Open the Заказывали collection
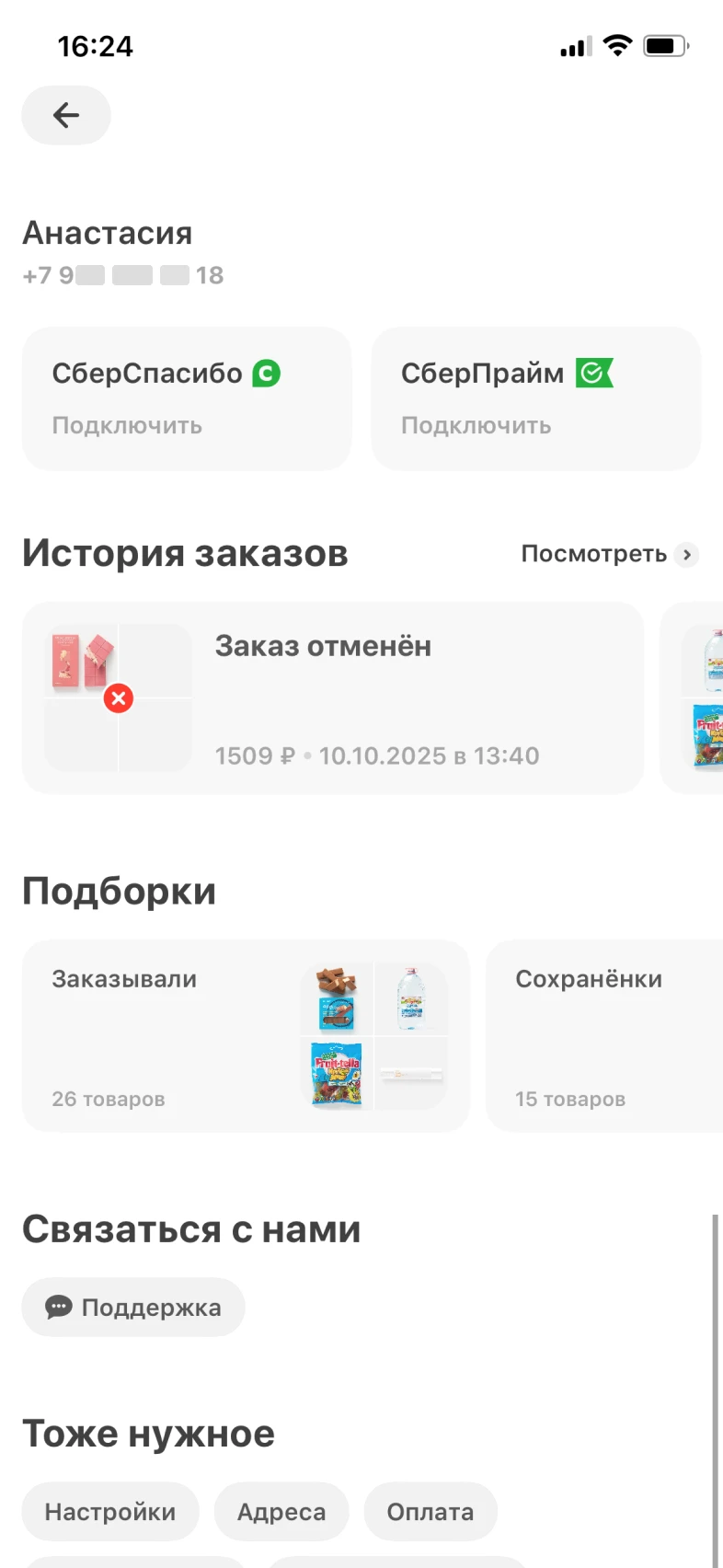 [x=246, y=1035]
